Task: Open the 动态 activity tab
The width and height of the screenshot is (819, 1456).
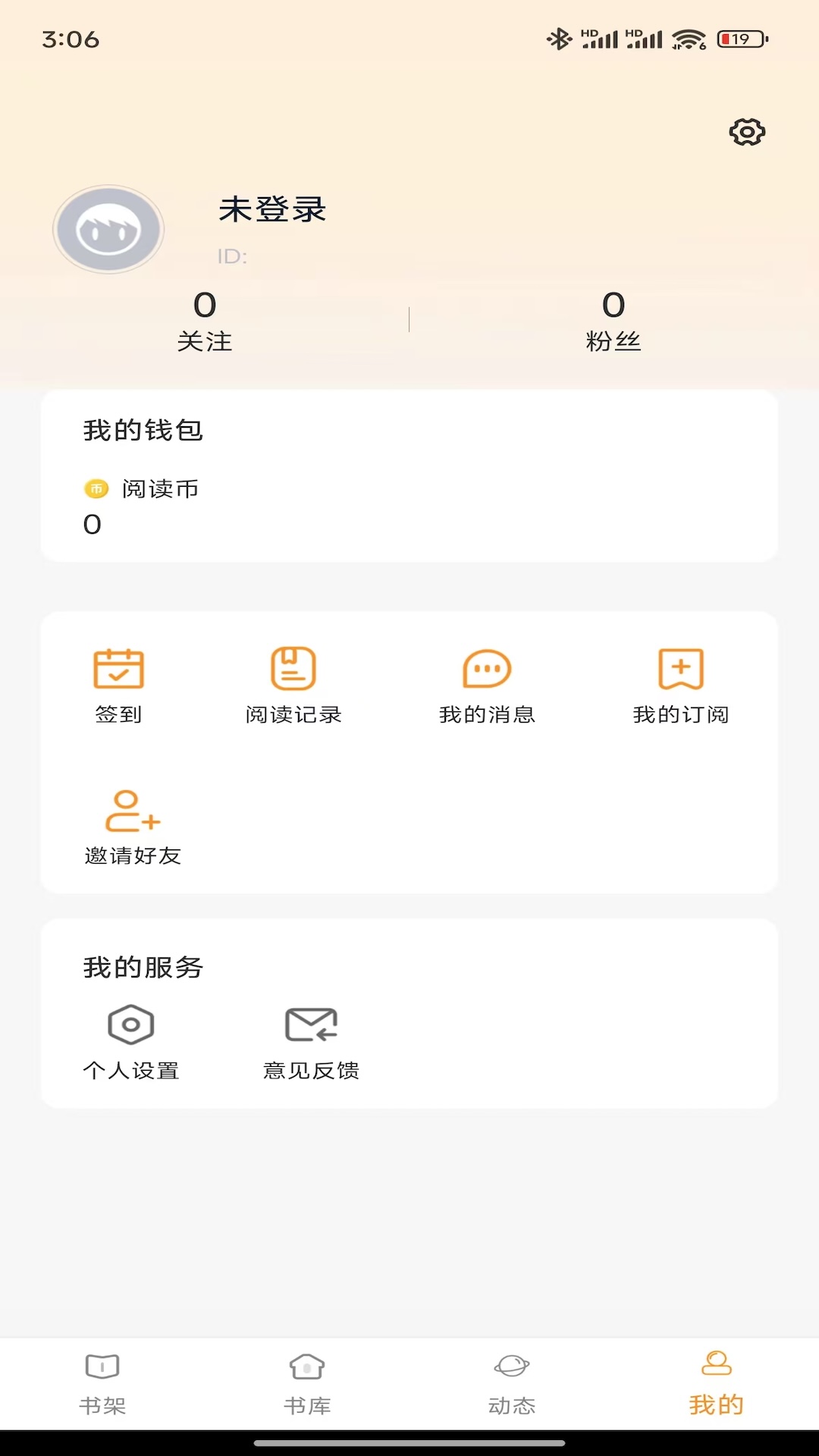Action: tap(512, 1382)
